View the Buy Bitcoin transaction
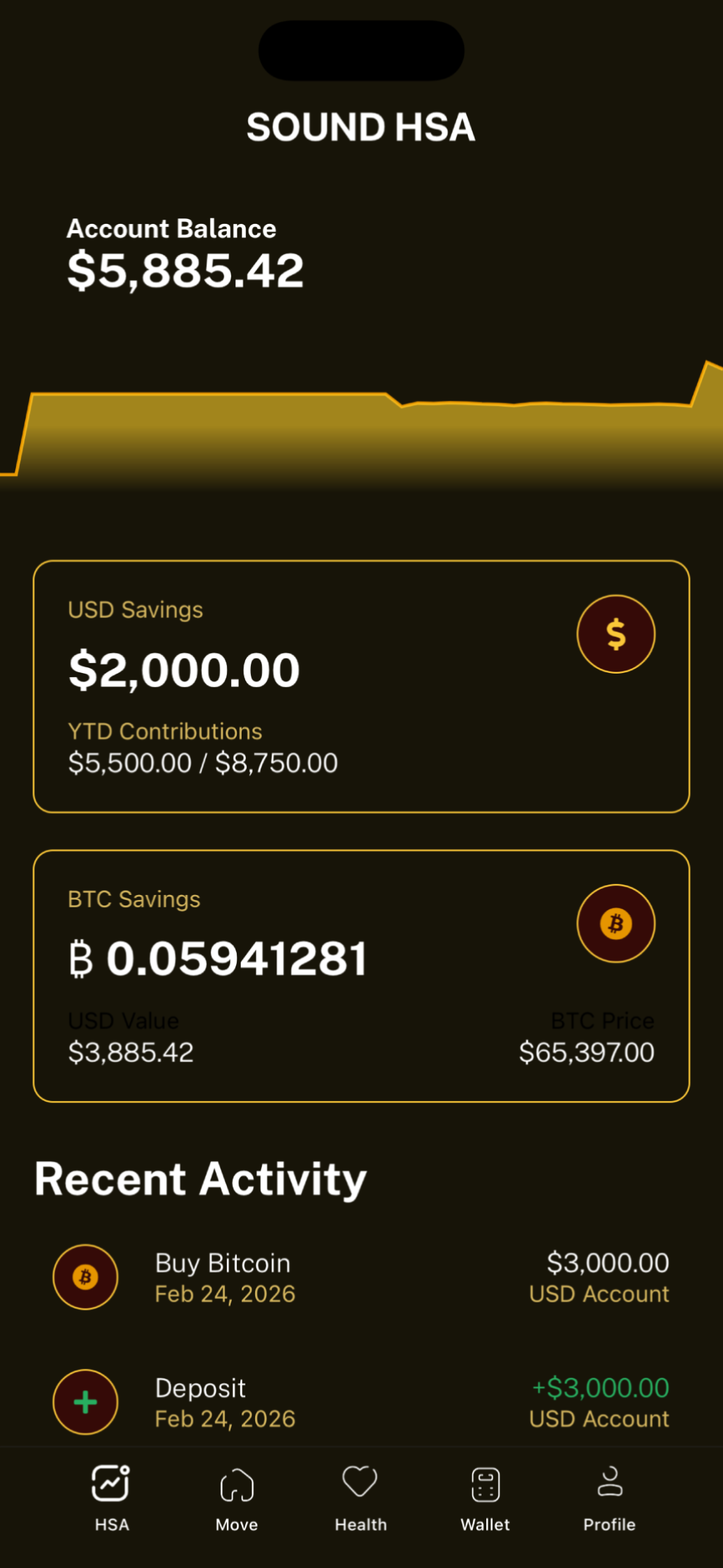This screenshot has width=723, height=1568. point(361,1277)
